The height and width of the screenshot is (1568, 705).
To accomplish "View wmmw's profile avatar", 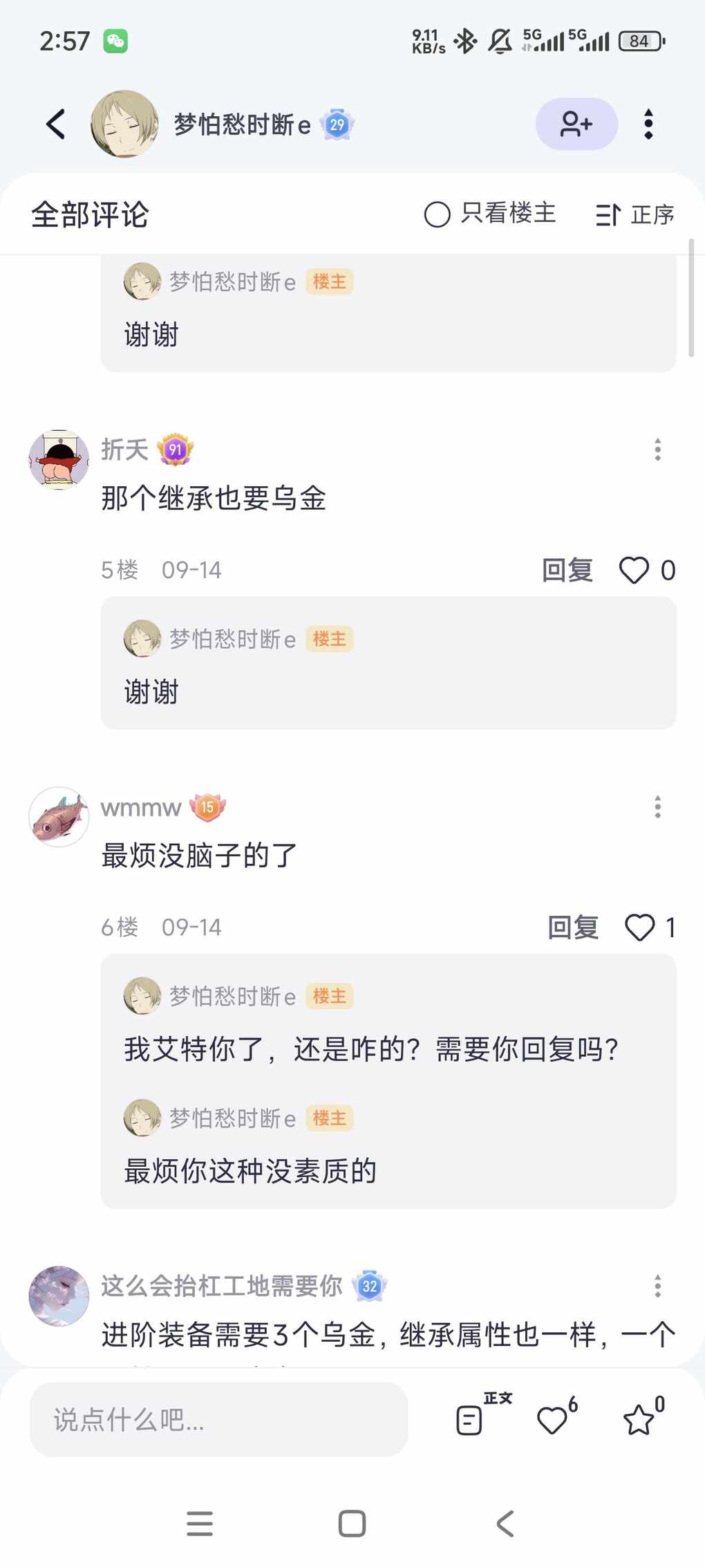I will 59,817.
